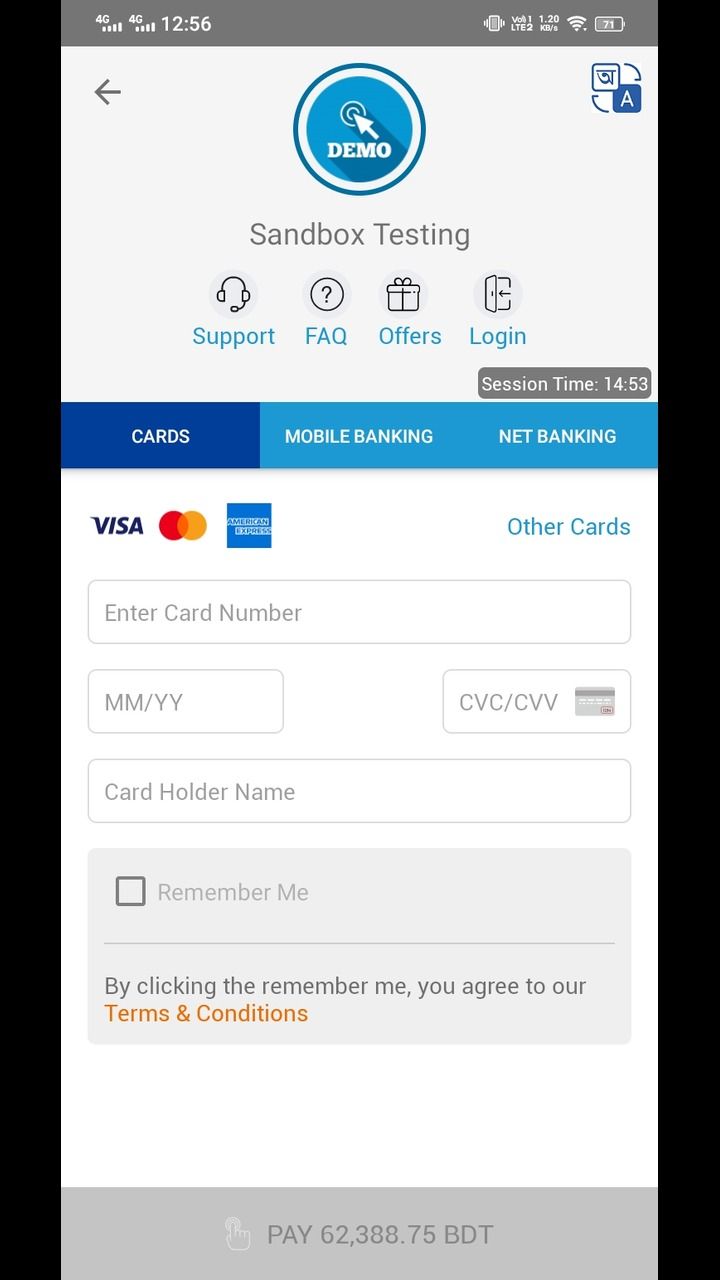
Task: Focus the Card Holder Name field
Action: point(359,791)
